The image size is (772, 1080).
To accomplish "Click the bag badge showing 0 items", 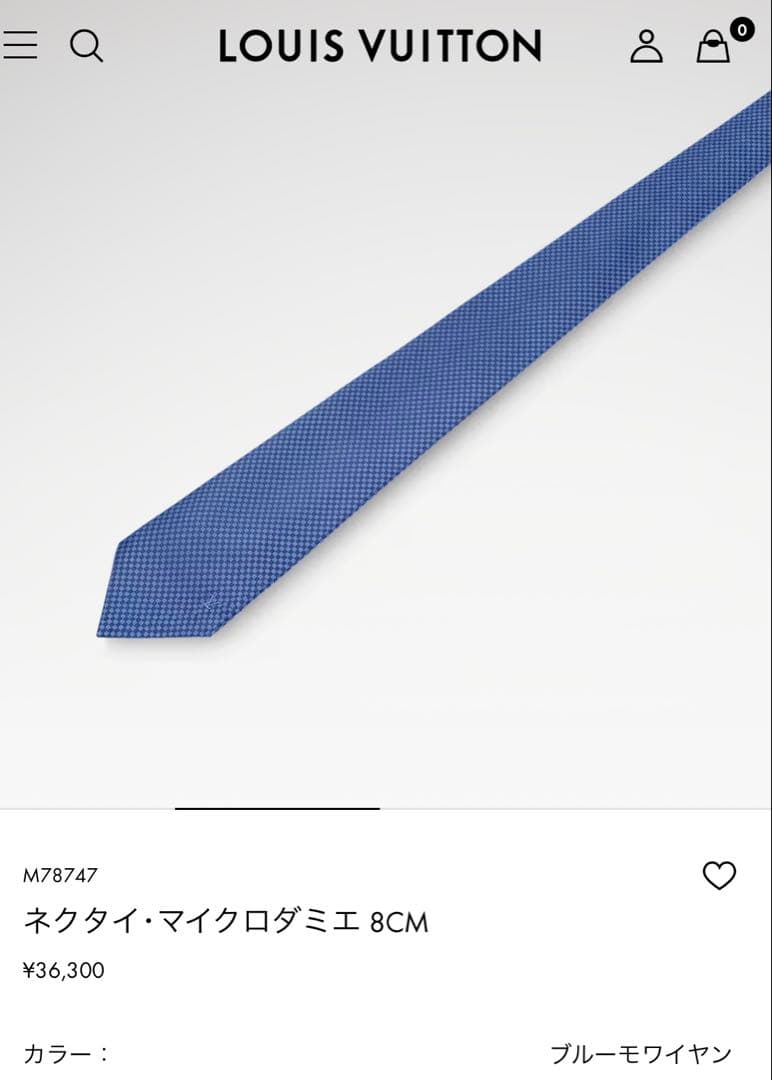I will point(740,30).
